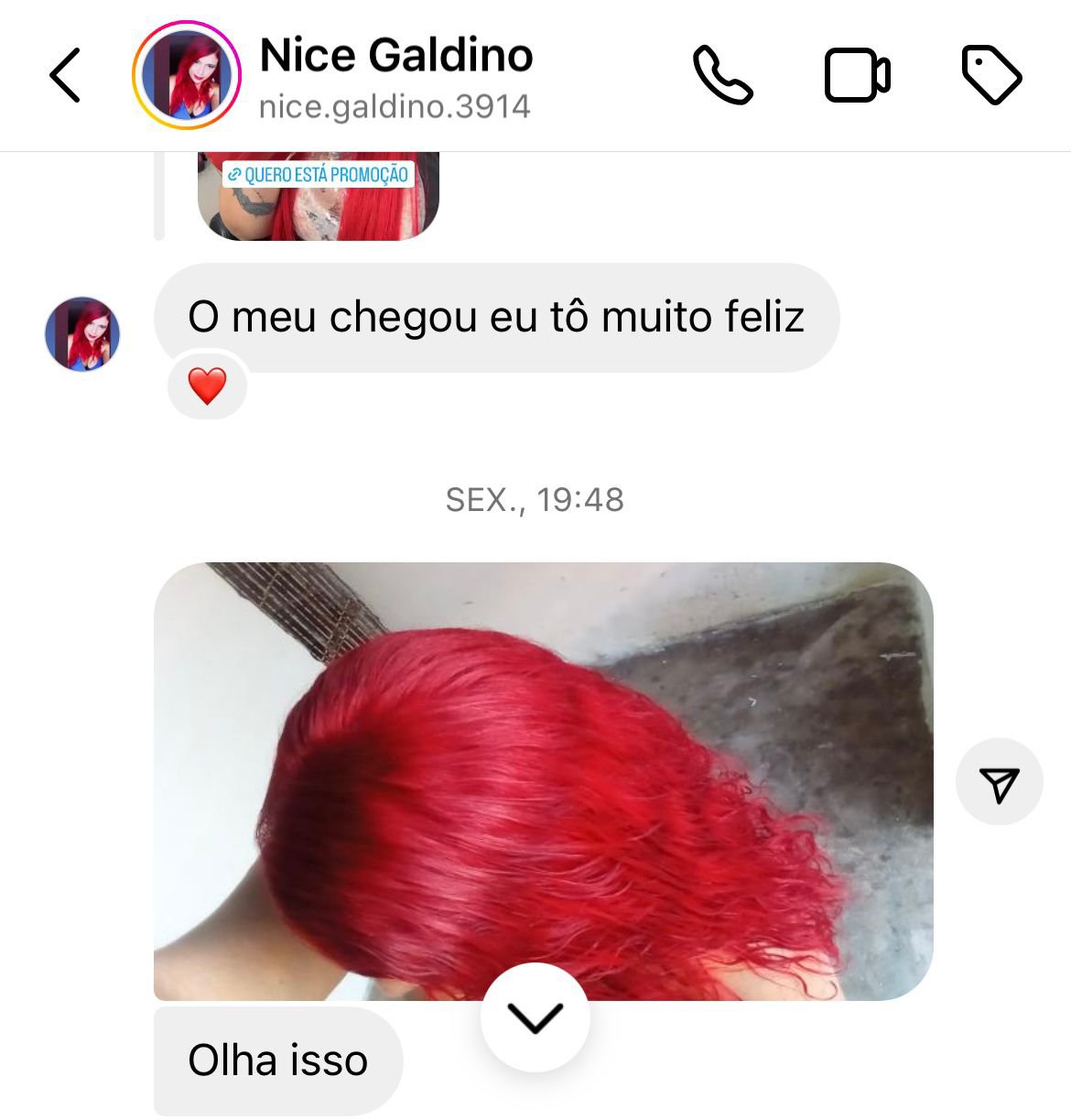
Task: Start a voice call with Nice Galdino
Action: click(x=722, y=75)
